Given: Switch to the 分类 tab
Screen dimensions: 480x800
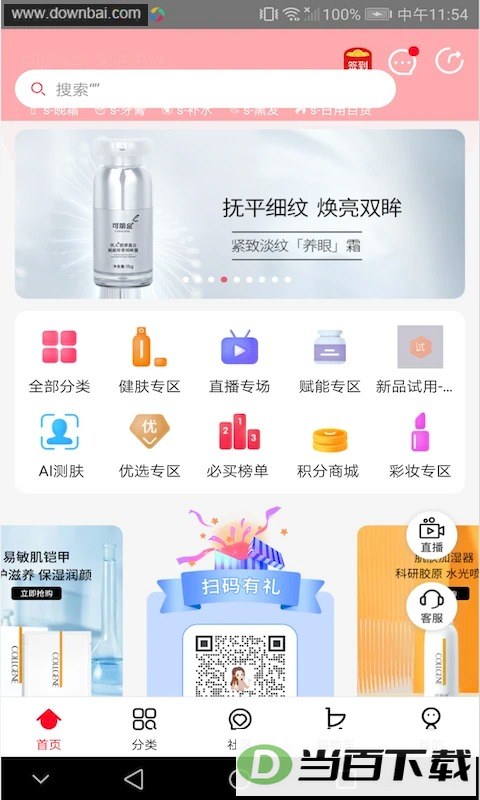Looking at the screenshot, I should (144, 729).
